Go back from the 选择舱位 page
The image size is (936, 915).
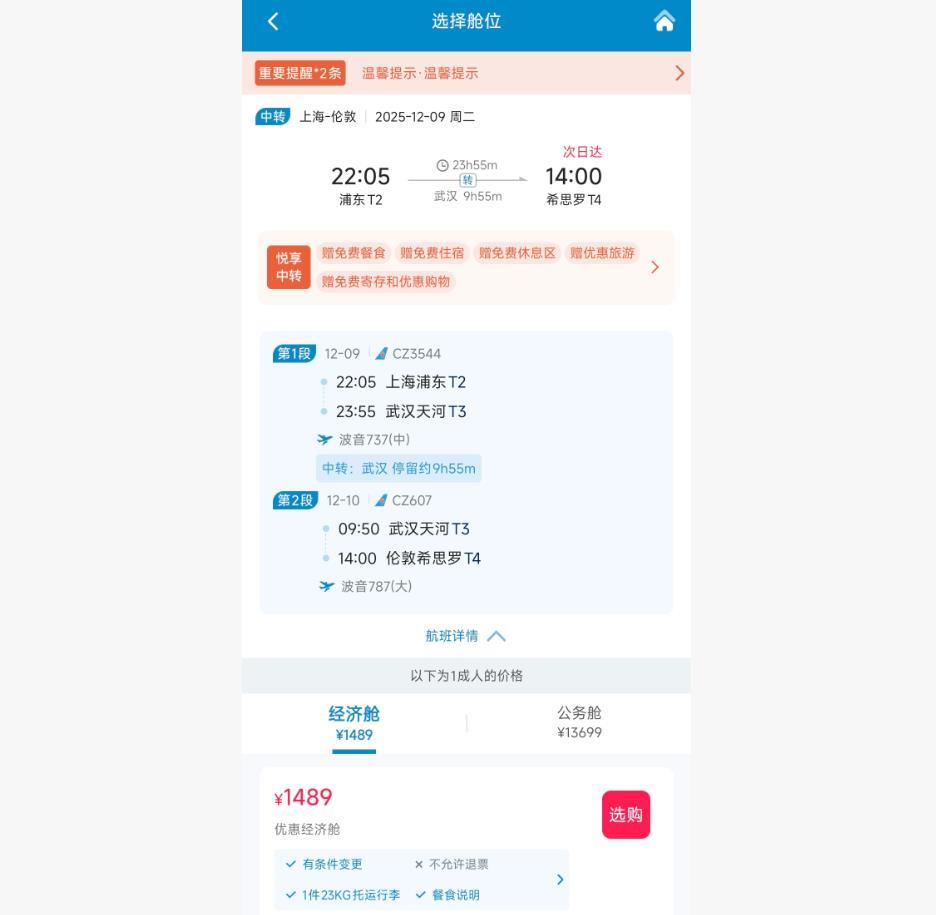[273, 21]
